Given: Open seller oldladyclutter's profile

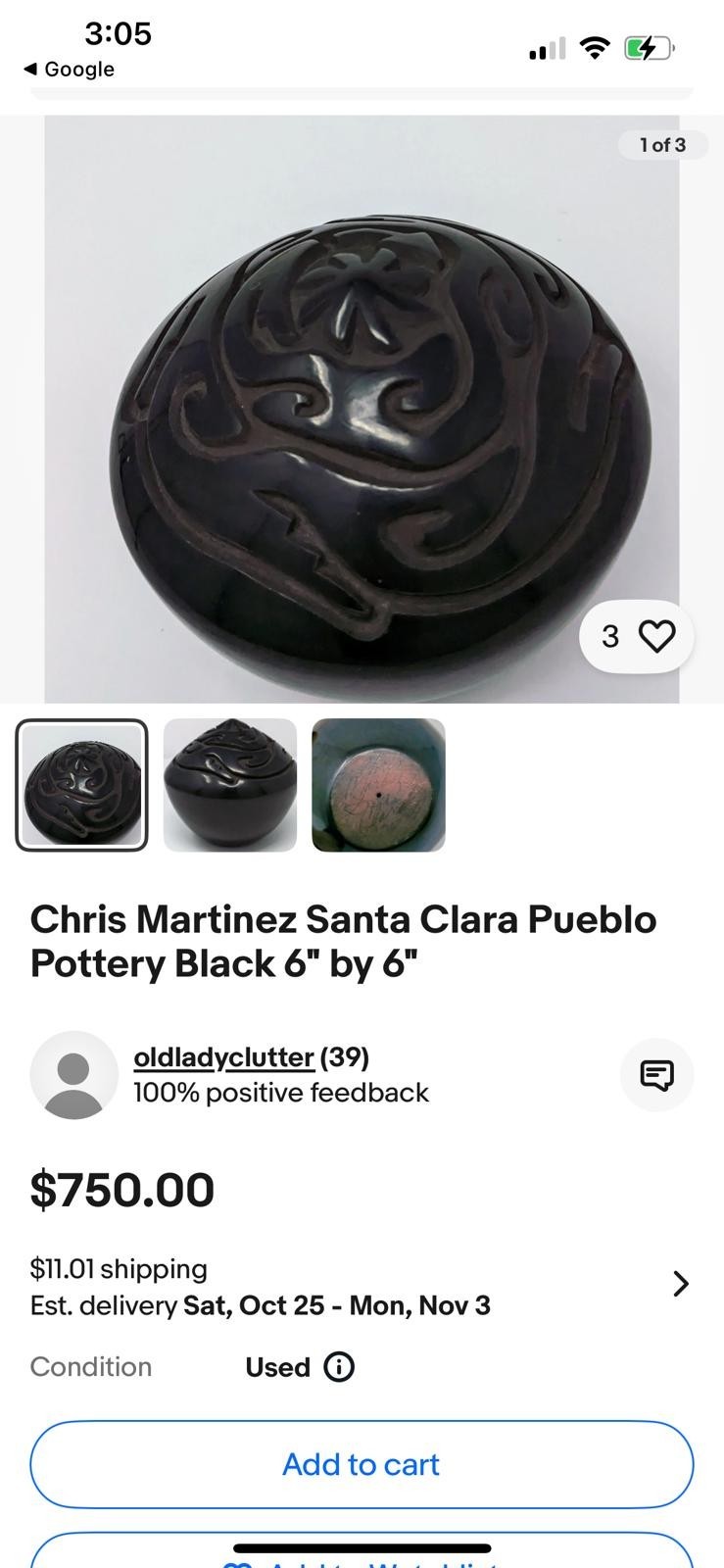Looking at the screenshot, I should (x=223, y=1057).
